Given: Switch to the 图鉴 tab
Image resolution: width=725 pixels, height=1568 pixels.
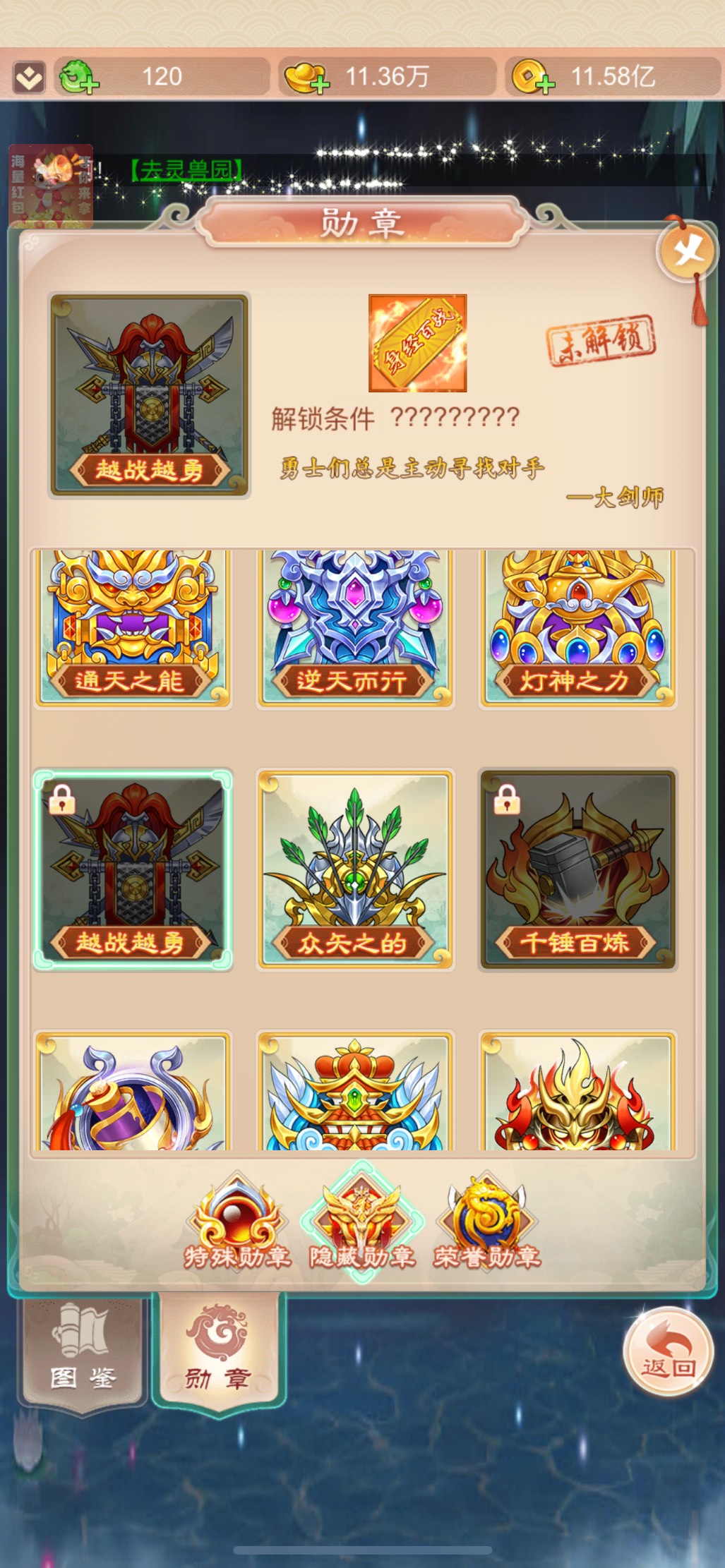Looking at the screenshot, I should (x=83, y=1350).
